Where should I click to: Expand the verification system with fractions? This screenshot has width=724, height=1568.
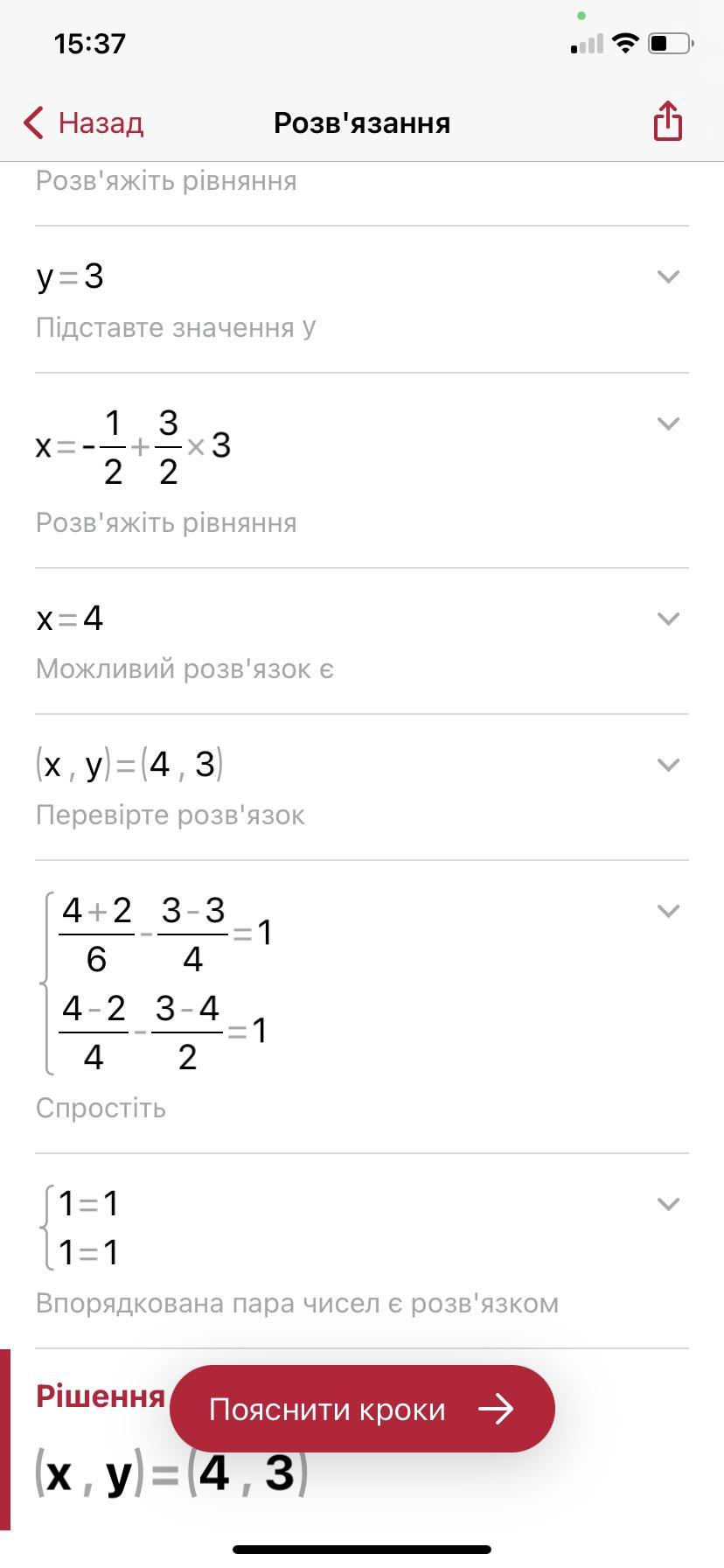click(x=667, y=911)
